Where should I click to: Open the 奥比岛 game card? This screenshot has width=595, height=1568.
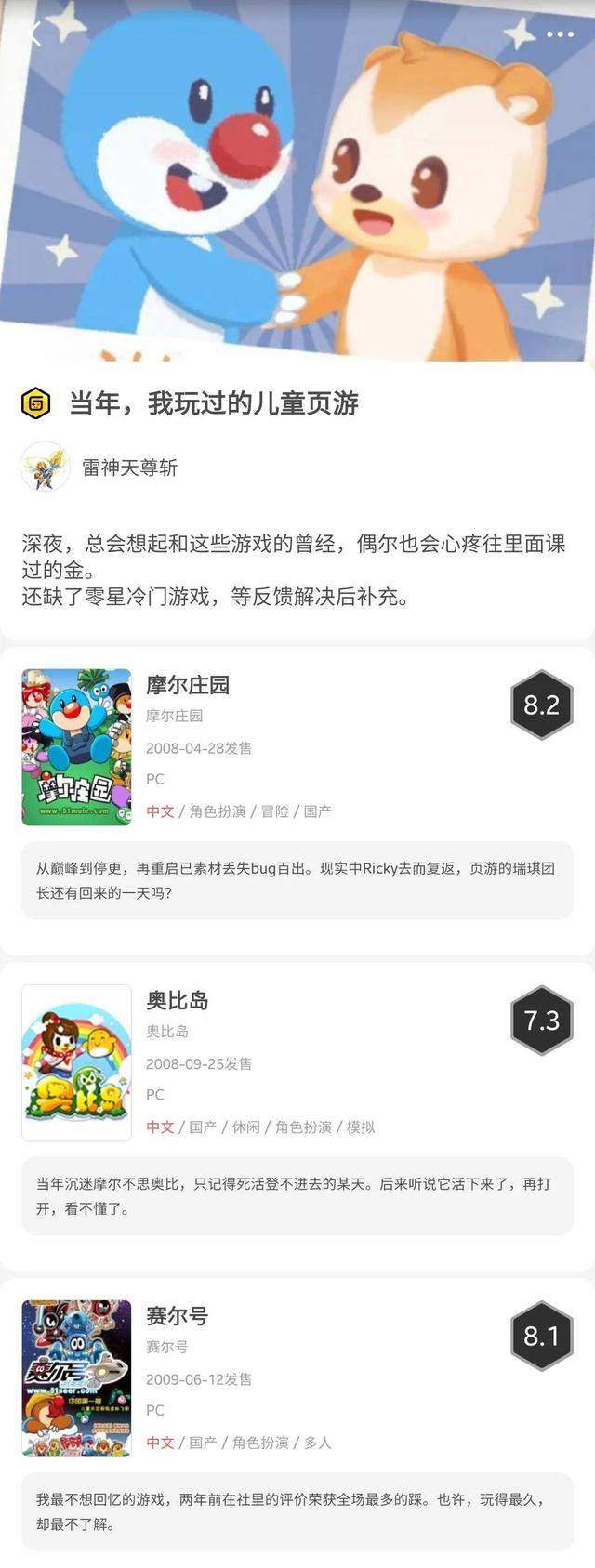(177, 1000)
